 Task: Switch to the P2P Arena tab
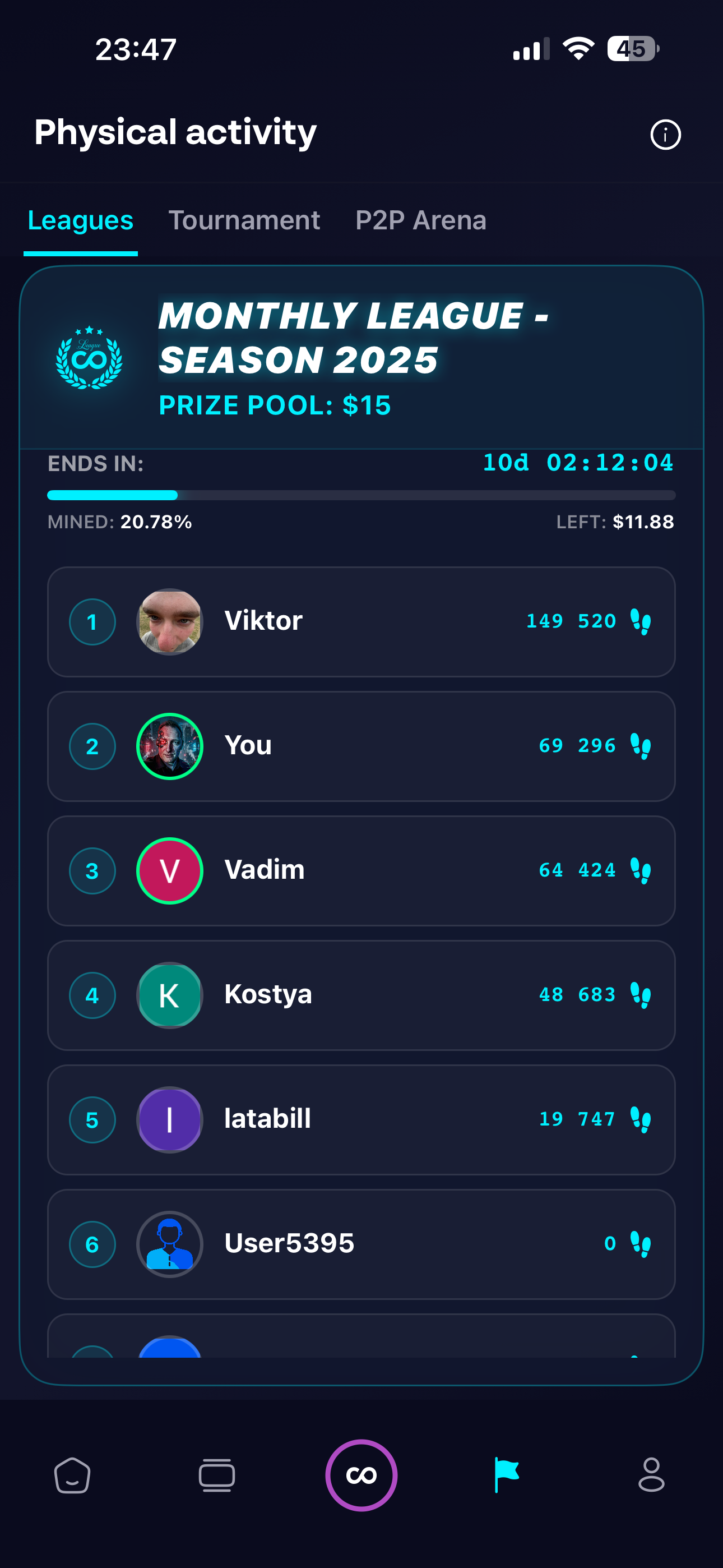[420, 220]
